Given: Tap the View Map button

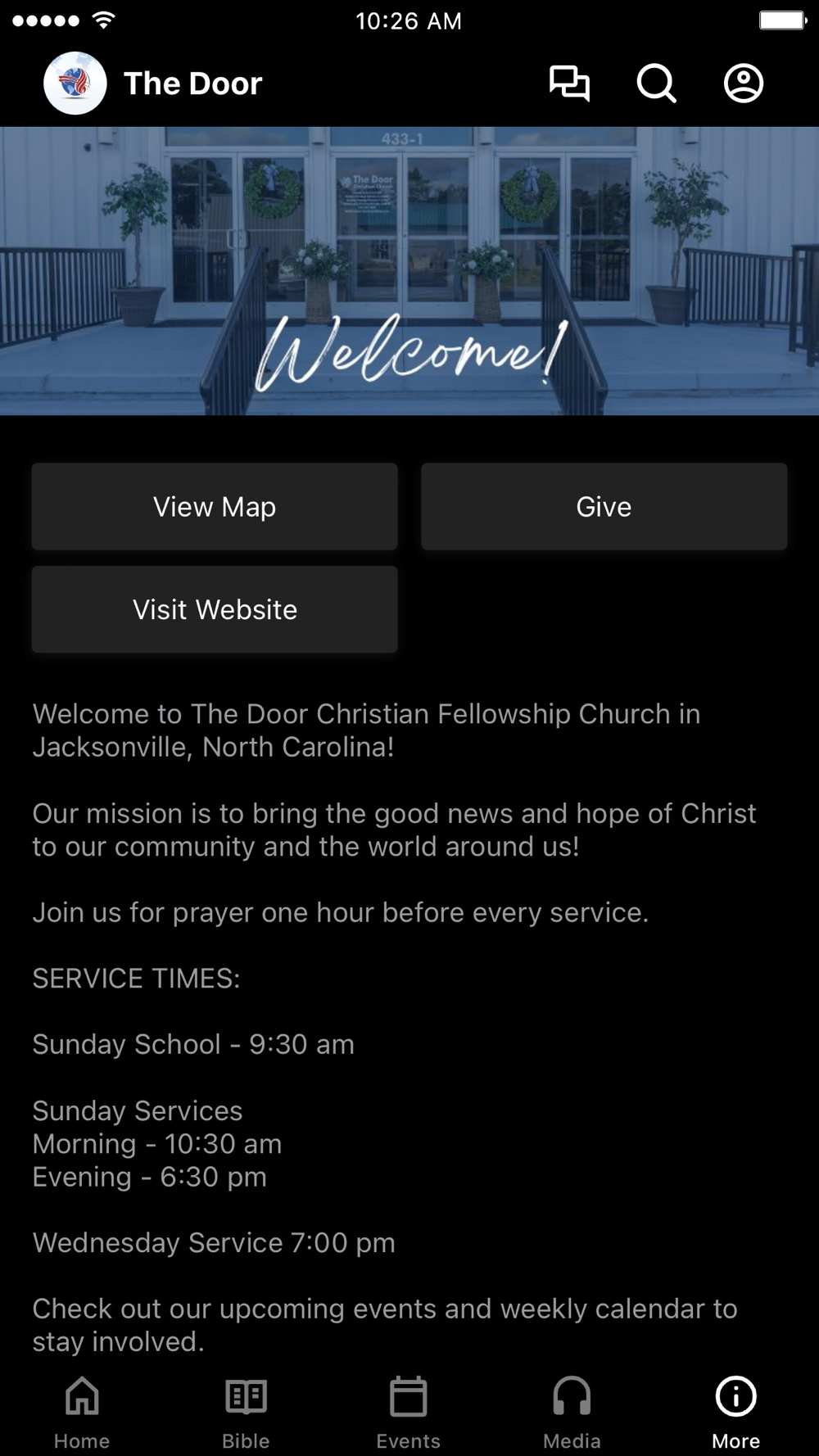Looking at the screenshot, I should point(215,507).
